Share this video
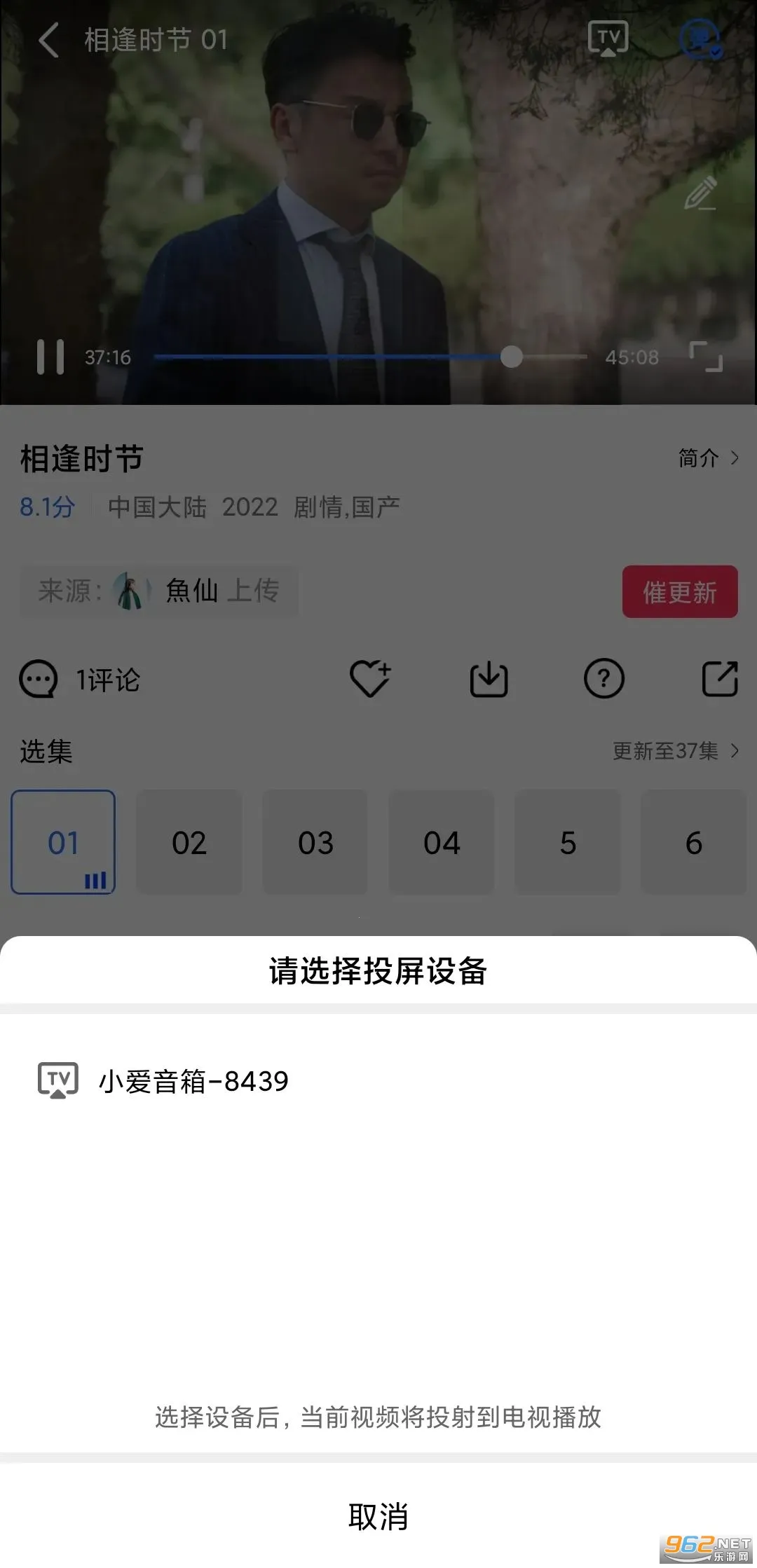The image size is (757, 1568). (720, 679)
